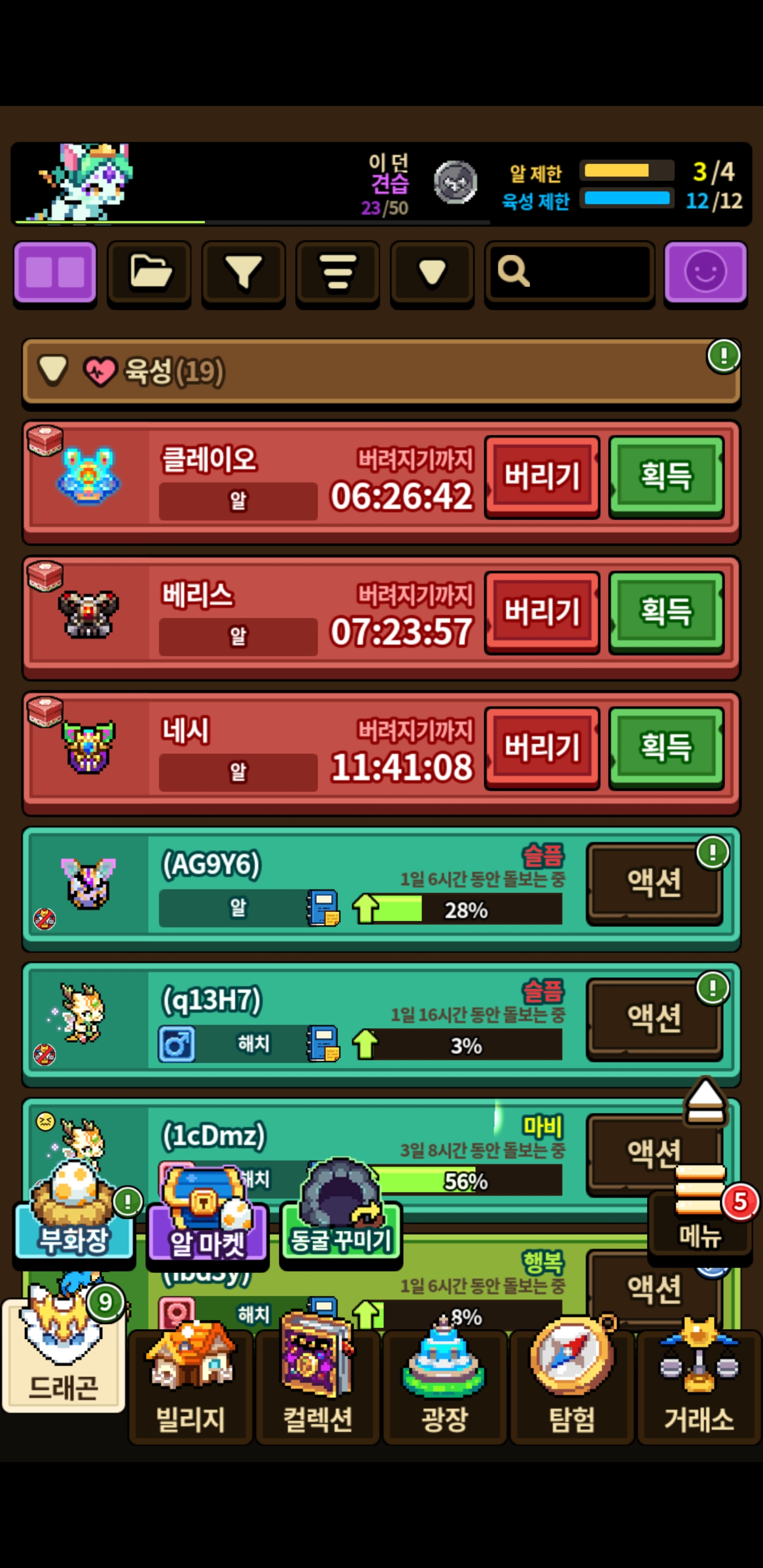
Task: Open the 부화장 hatchery
Action: 74,1224
